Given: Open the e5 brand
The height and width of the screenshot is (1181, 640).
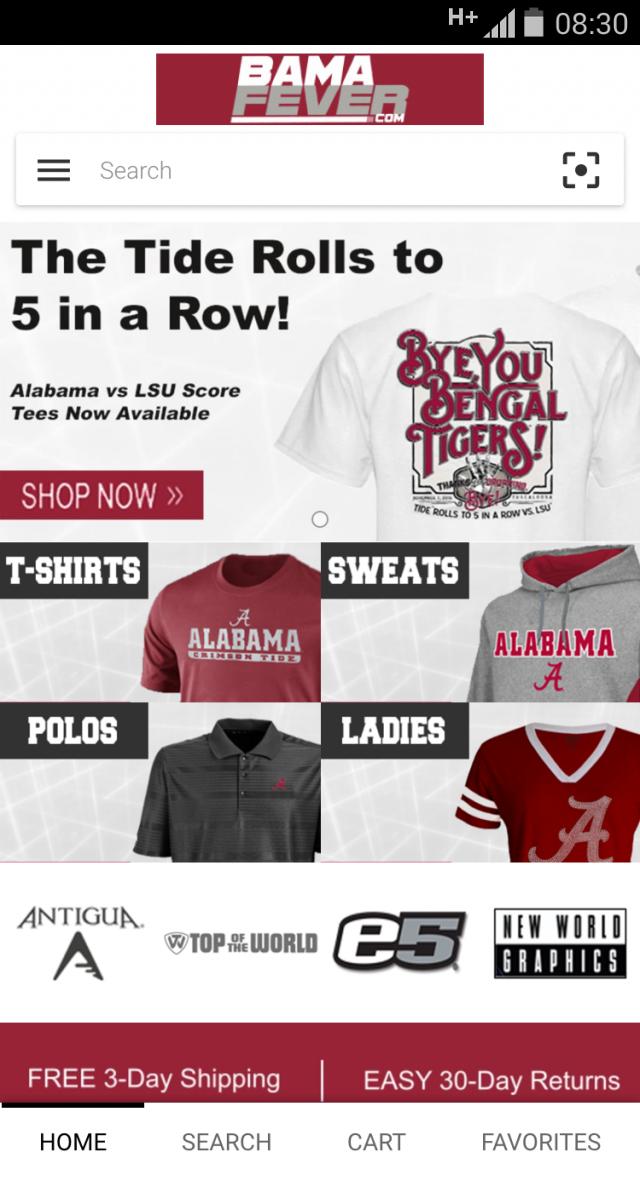Looking at the screenshot, I should [399, 942].
